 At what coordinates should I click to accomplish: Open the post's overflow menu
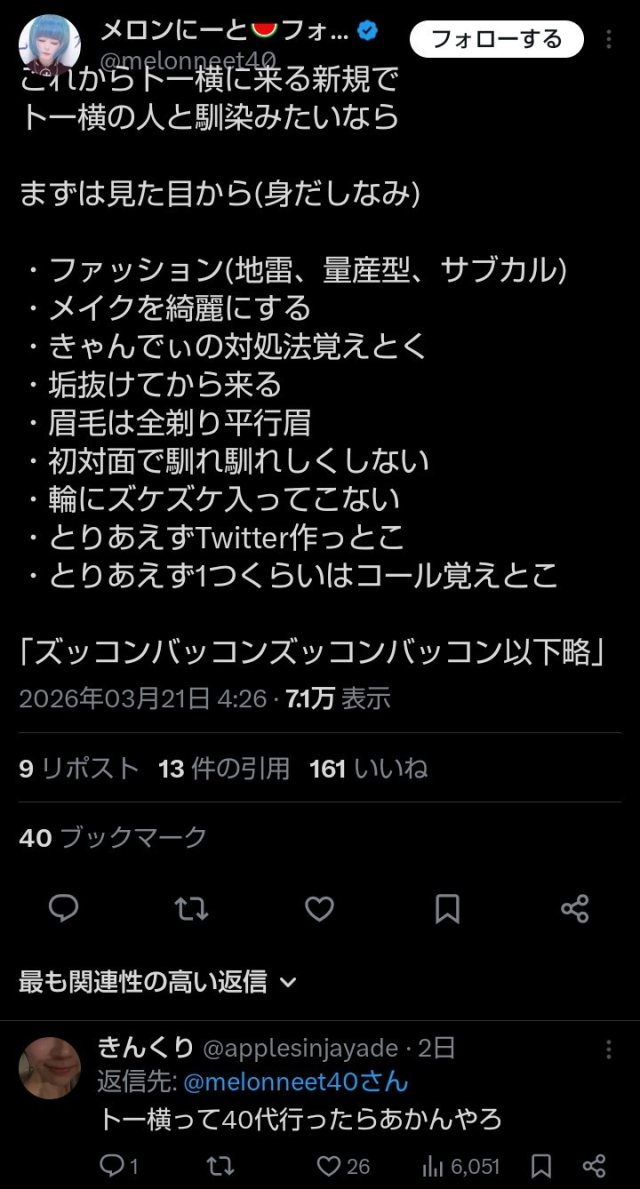point(609,39)
